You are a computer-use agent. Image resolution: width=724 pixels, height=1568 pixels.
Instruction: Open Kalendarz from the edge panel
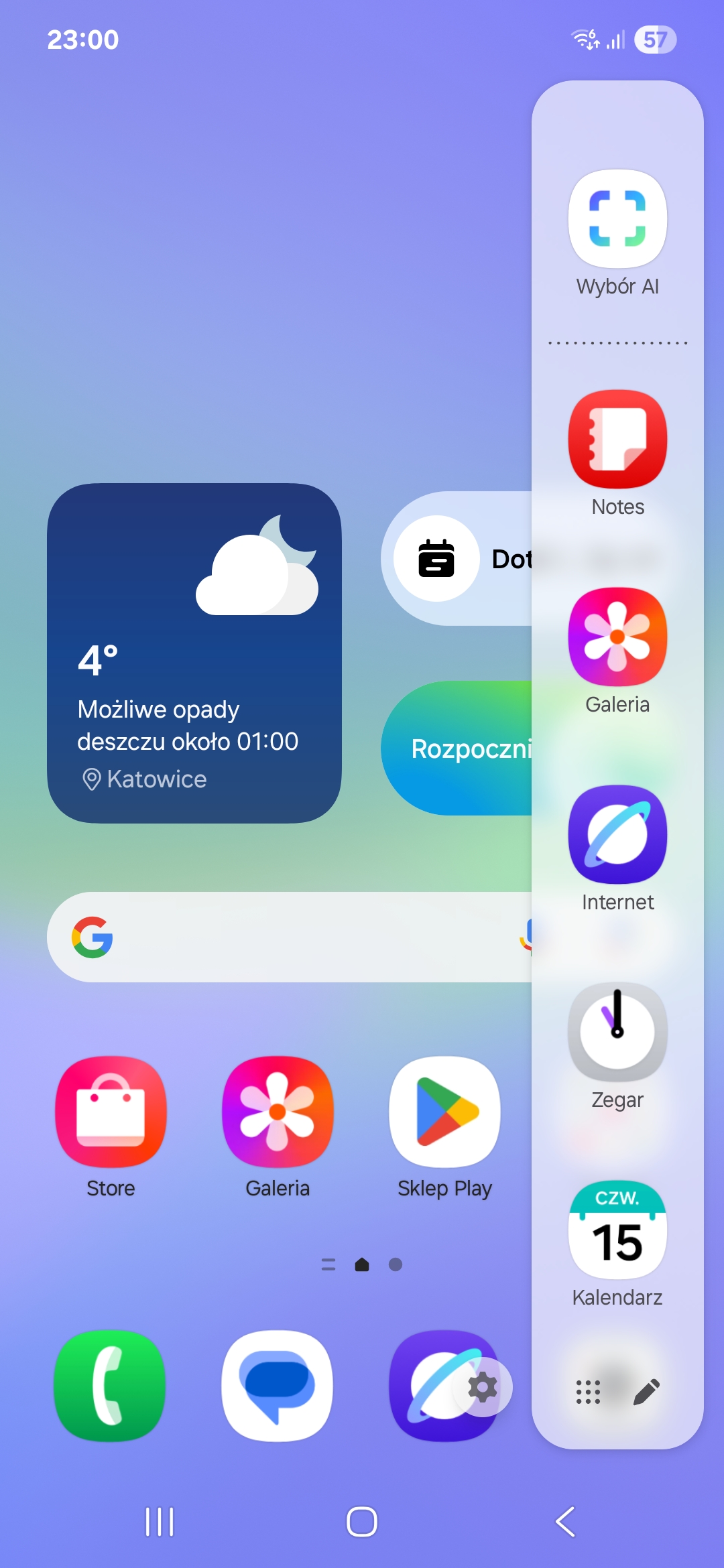click(617, 1230)
